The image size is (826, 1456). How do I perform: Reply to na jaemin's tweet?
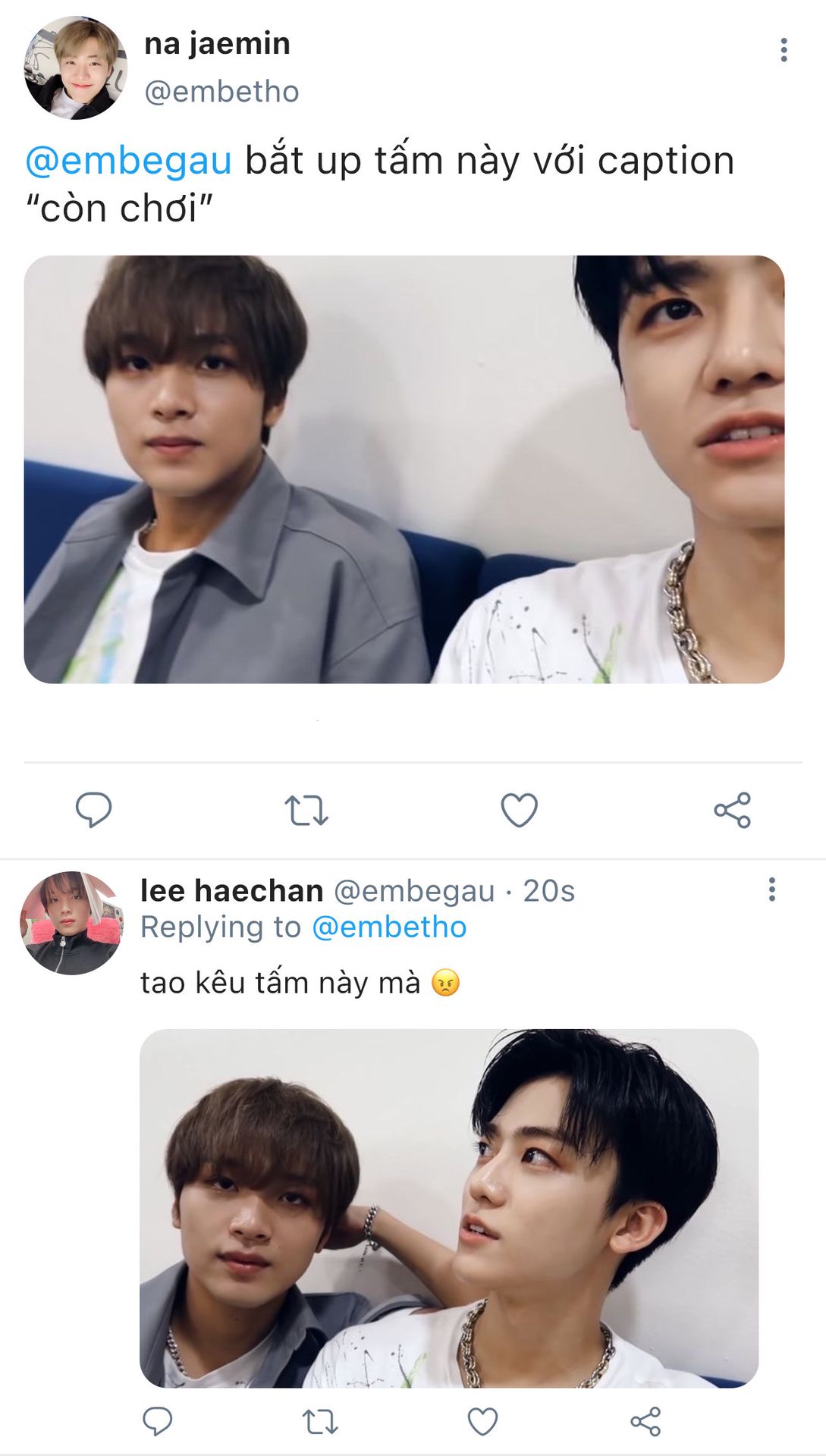[x=93, y=810]
